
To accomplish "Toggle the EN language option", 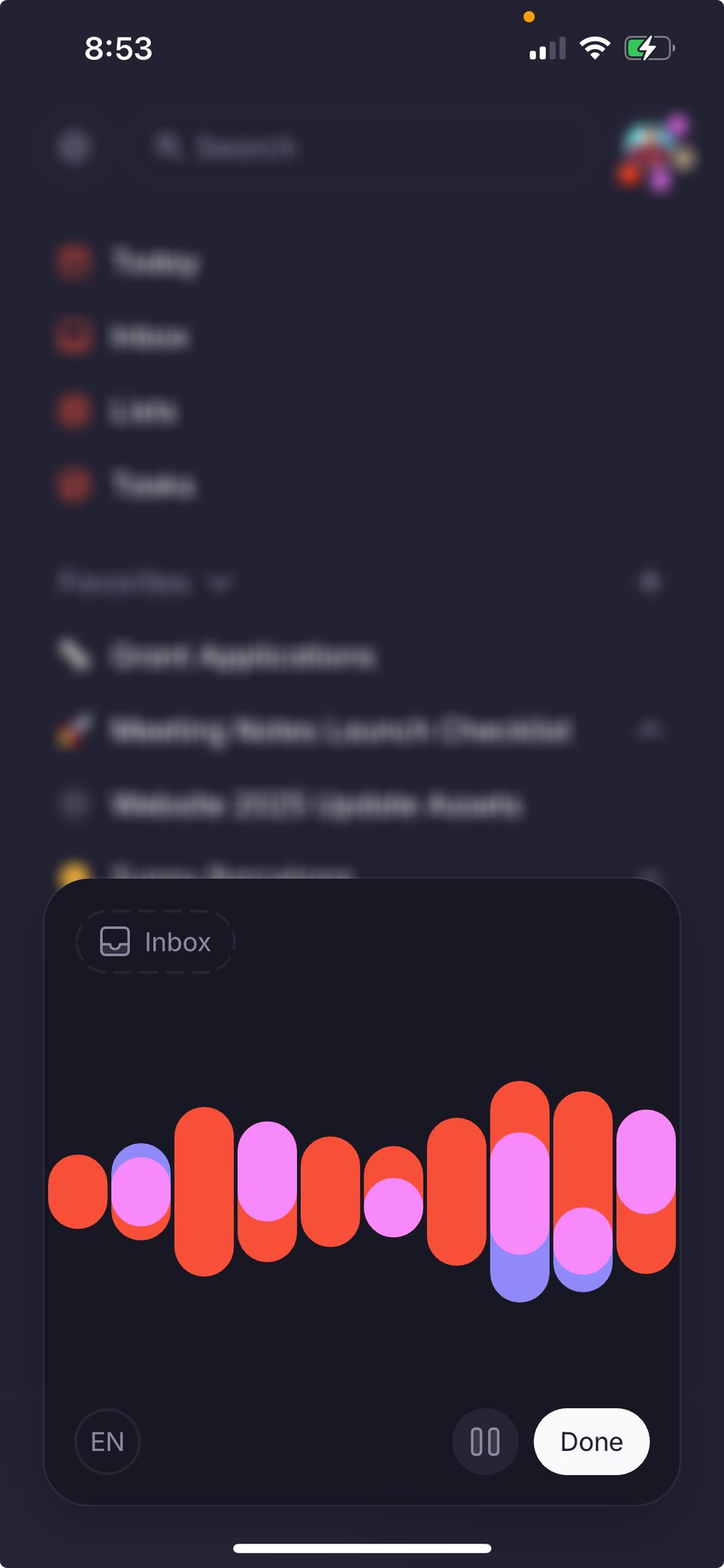I will click(108, 1442).
